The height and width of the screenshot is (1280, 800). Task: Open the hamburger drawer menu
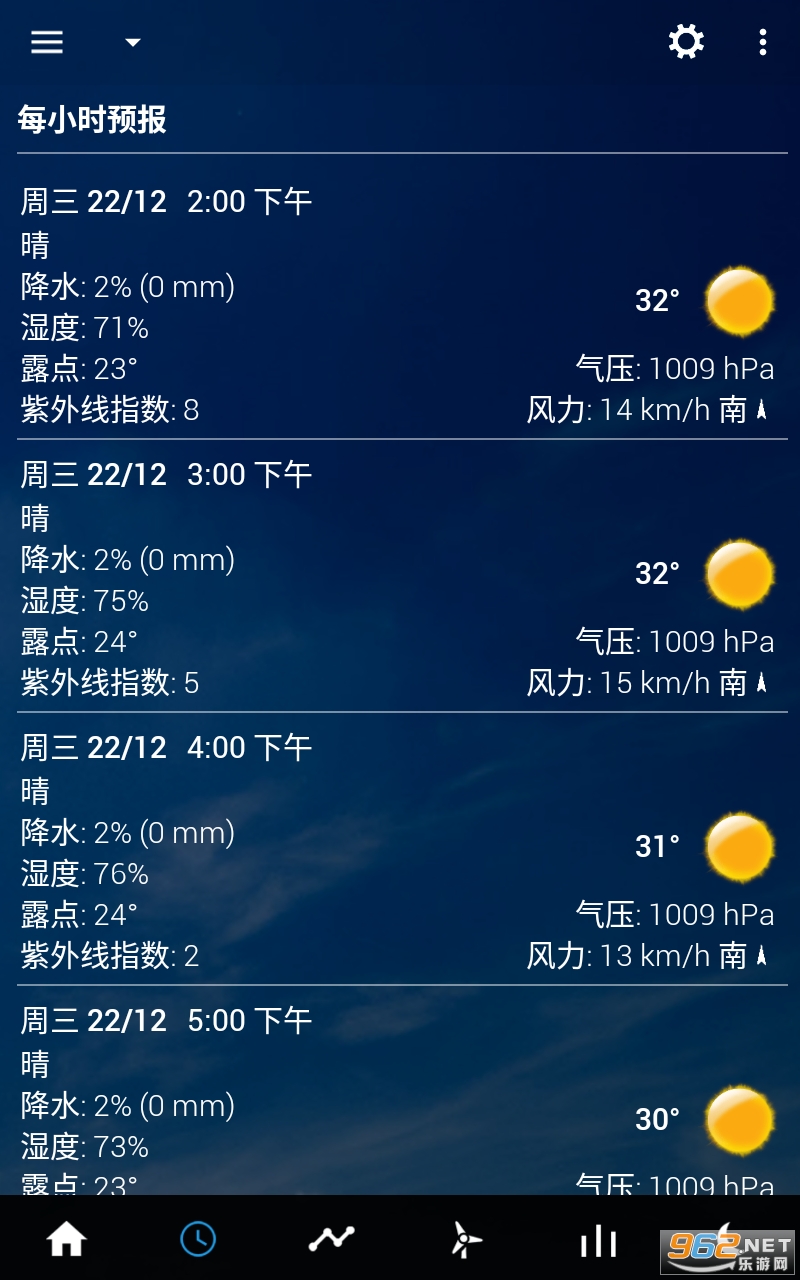(x=47, y=42)
